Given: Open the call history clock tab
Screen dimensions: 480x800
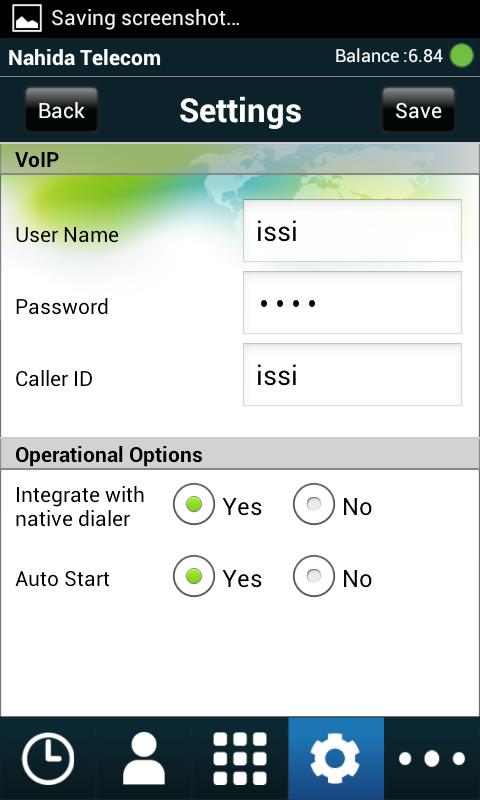Looking at the screenshot, I should click(48, 759).
